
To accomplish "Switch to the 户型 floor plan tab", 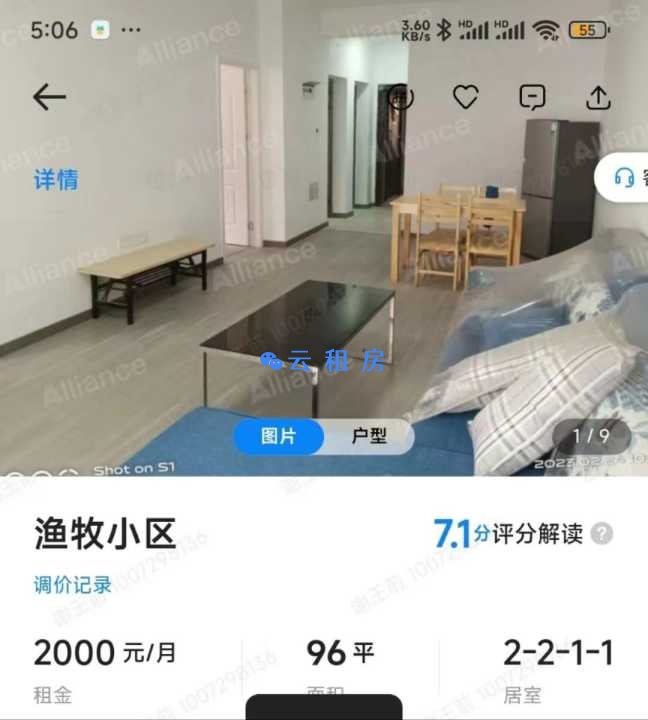I will coord(368,437).
